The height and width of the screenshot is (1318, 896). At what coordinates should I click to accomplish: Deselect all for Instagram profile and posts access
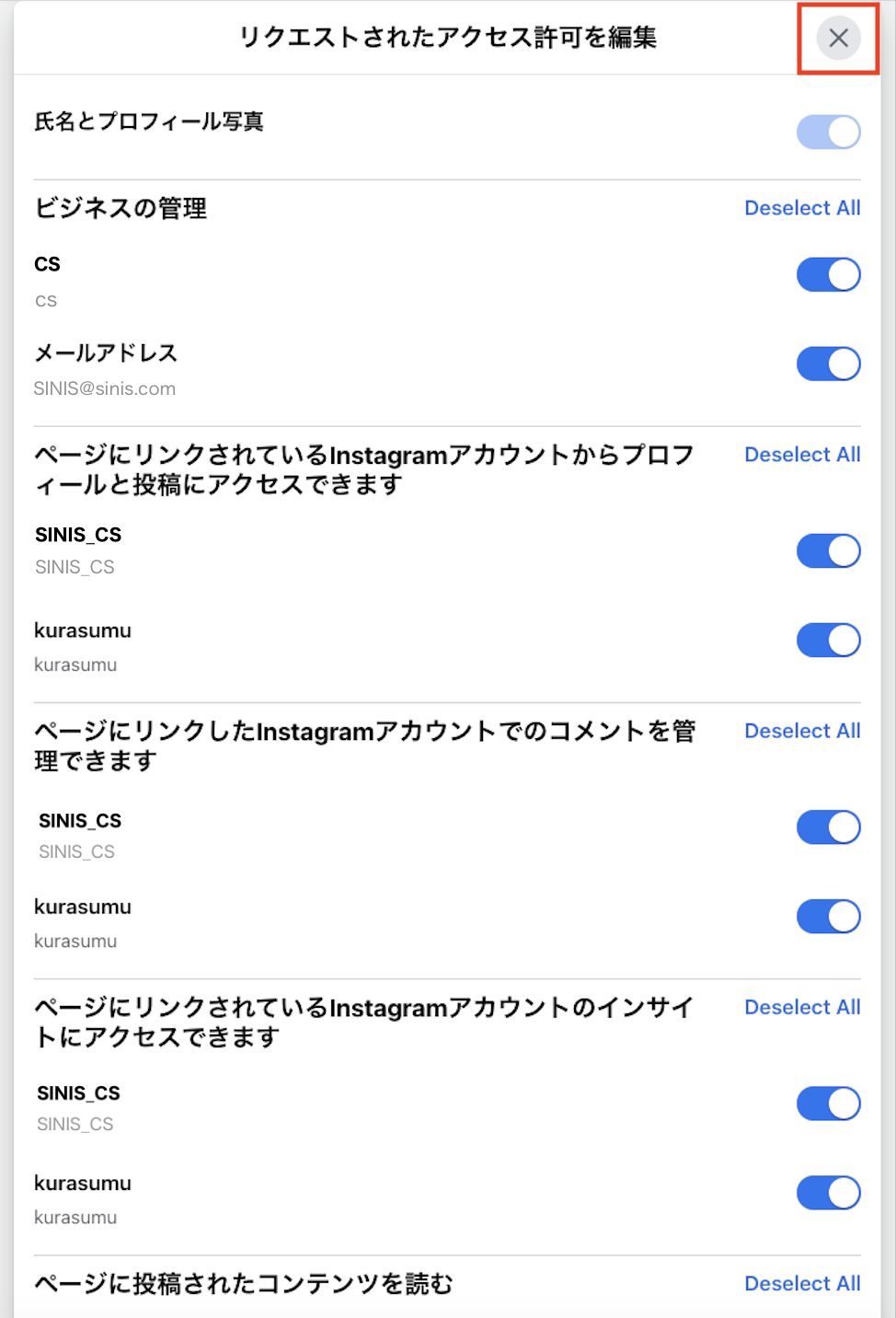802,455
